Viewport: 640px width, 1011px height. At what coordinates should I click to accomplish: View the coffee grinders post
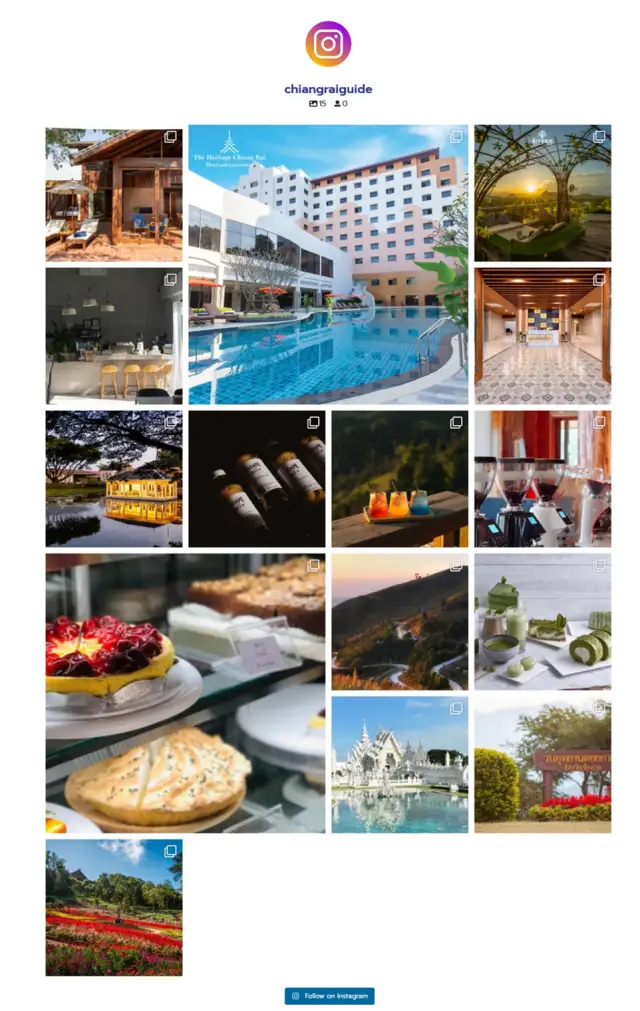pyautogui.click(x=542, y=479)
